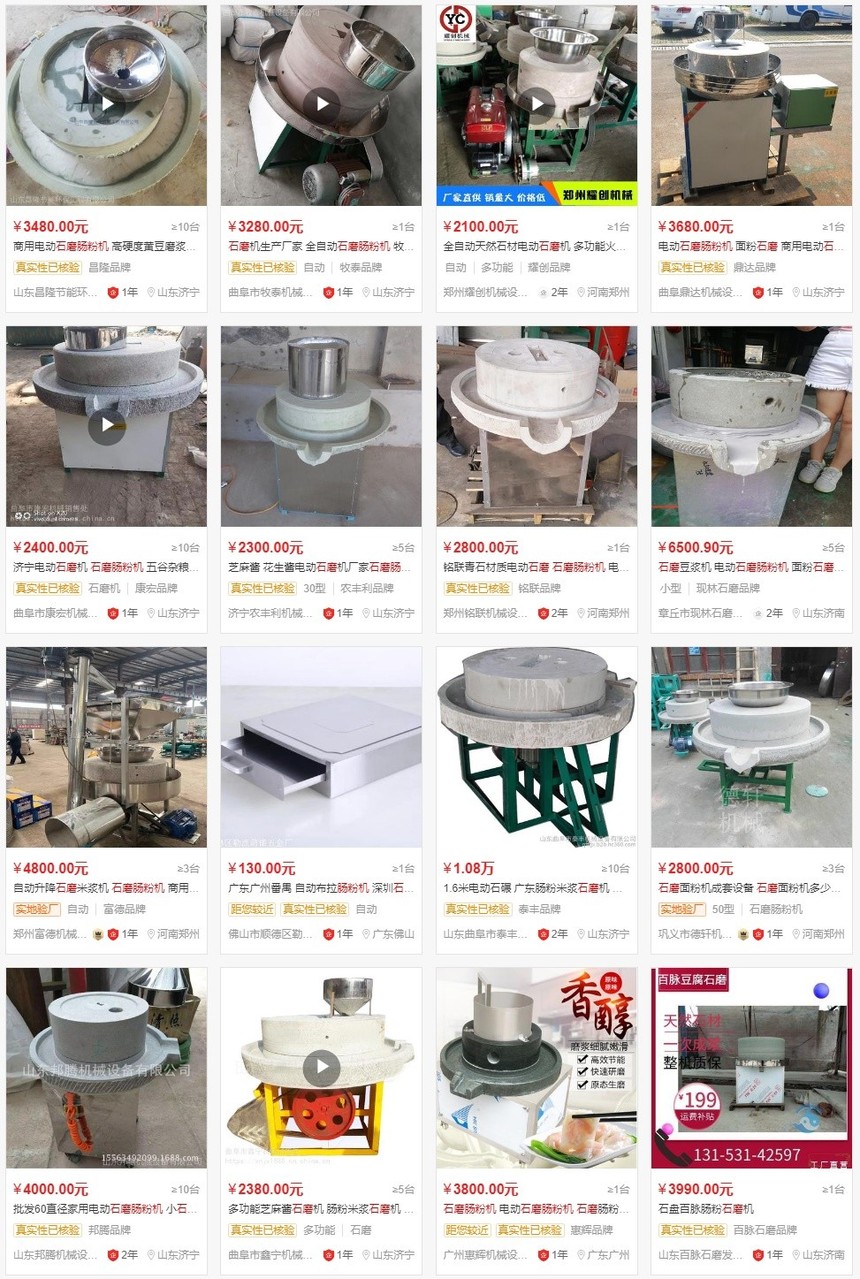Play the video on the ¥3280.00 牧泰品牌 product
Viewport: 860px width, 1279px height.
coord(321,103)
